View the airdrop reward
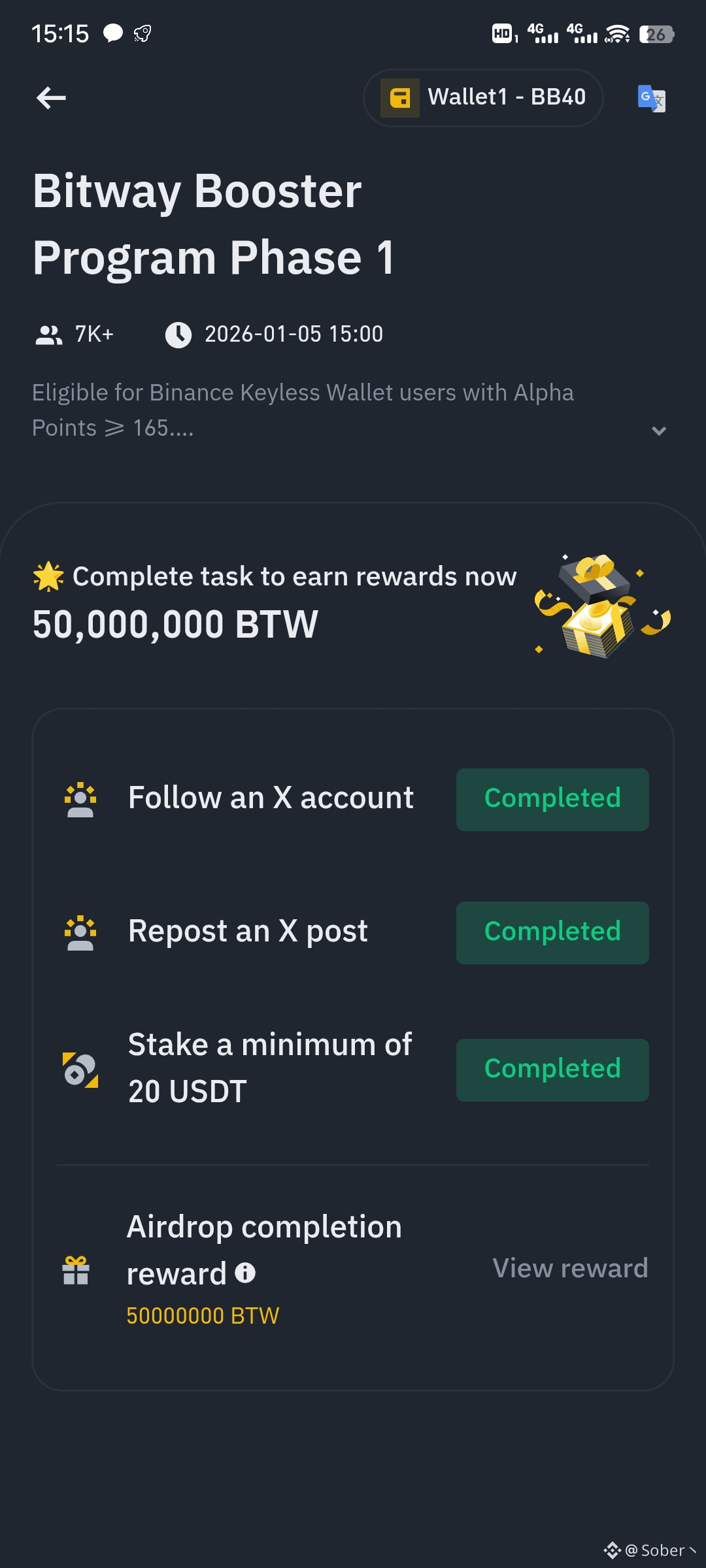The height and width of the screenshot is (1568, 706). point(570,1268)
